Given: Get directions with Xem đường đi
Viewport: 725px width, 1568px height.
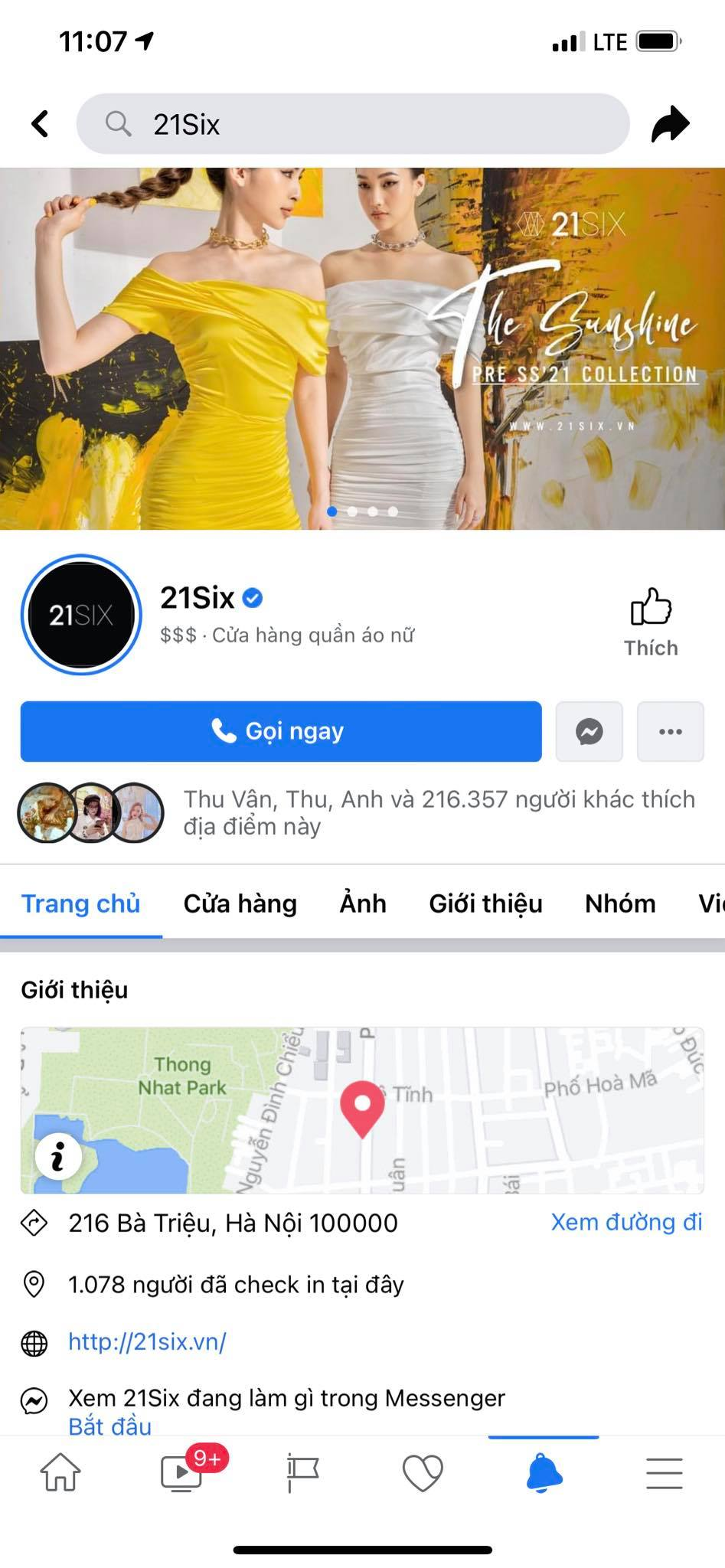Looking at the screenshot, I should (x=626, y=1222).
